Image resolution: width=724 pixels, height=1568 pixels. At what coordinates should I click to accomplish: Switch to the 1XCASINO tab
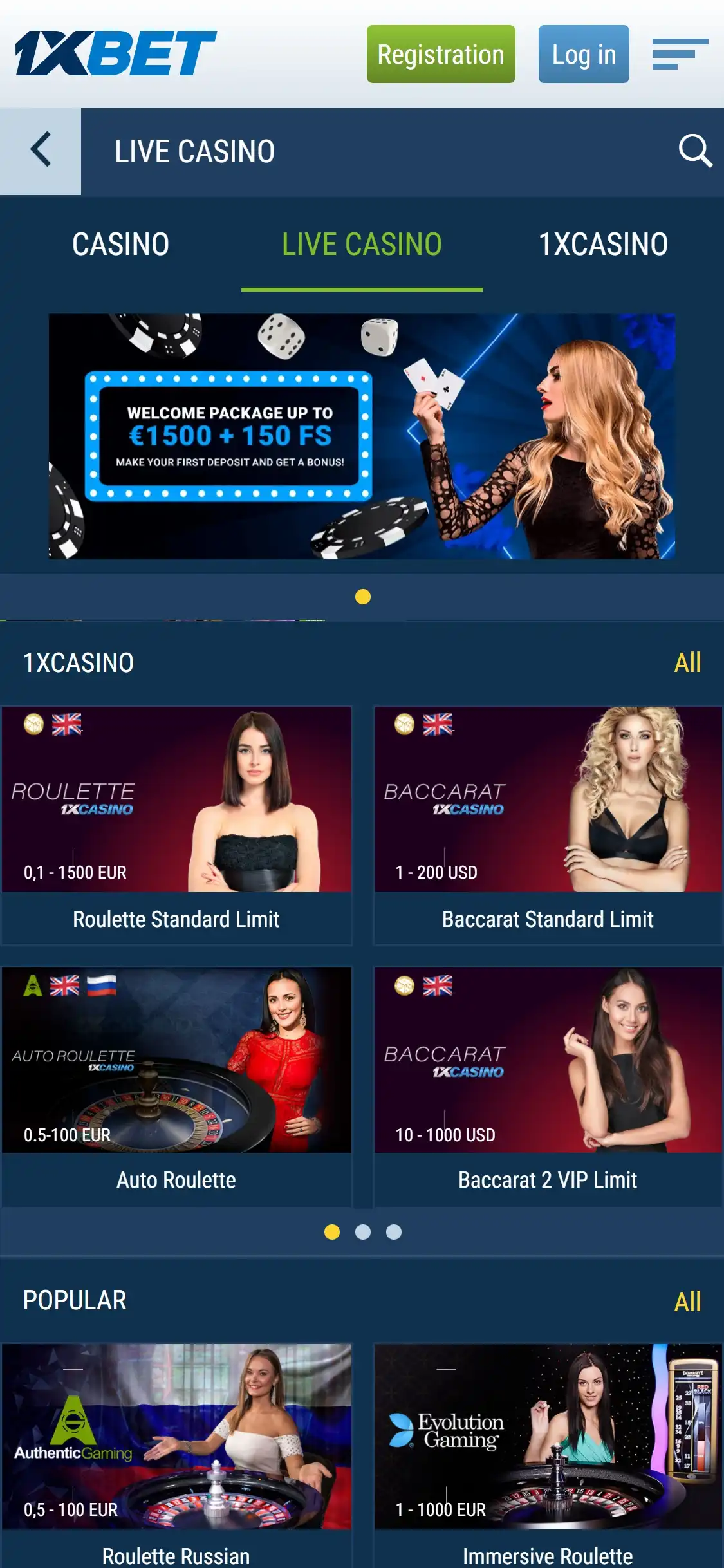coord(603,245)
